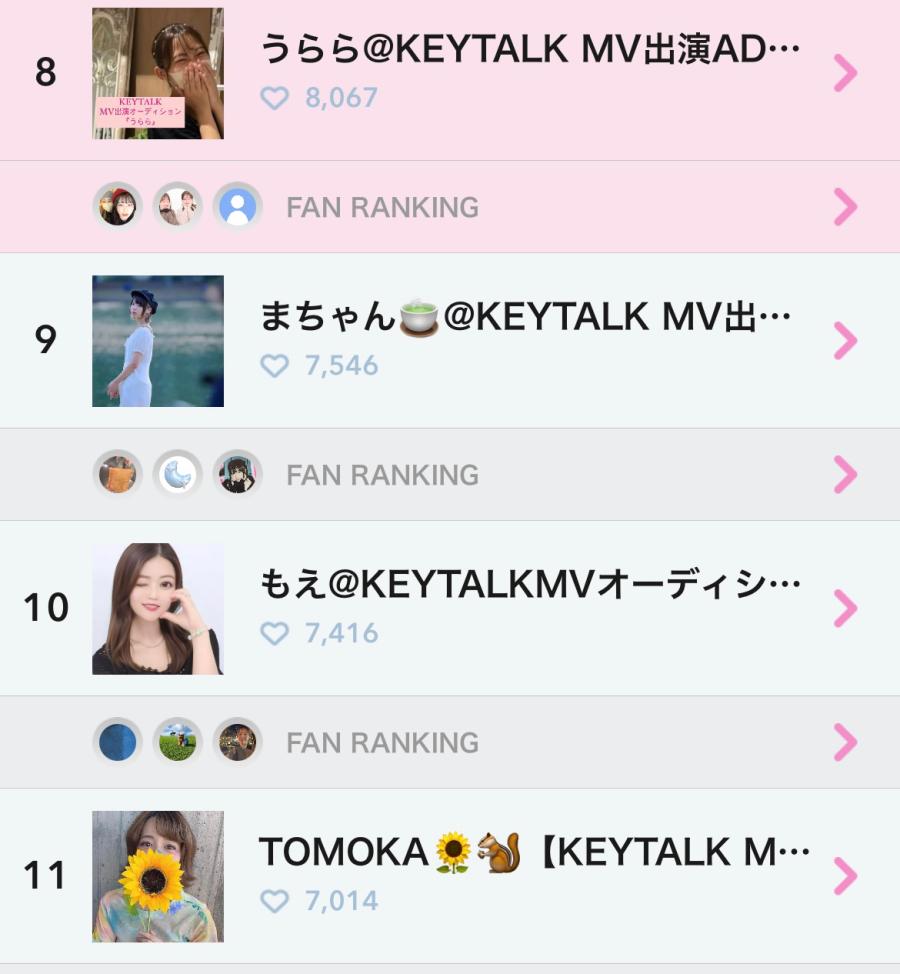Open rank 11 entry TOMOKA
The height and width of the screenshot is (974, 900).
coord(534,876)
